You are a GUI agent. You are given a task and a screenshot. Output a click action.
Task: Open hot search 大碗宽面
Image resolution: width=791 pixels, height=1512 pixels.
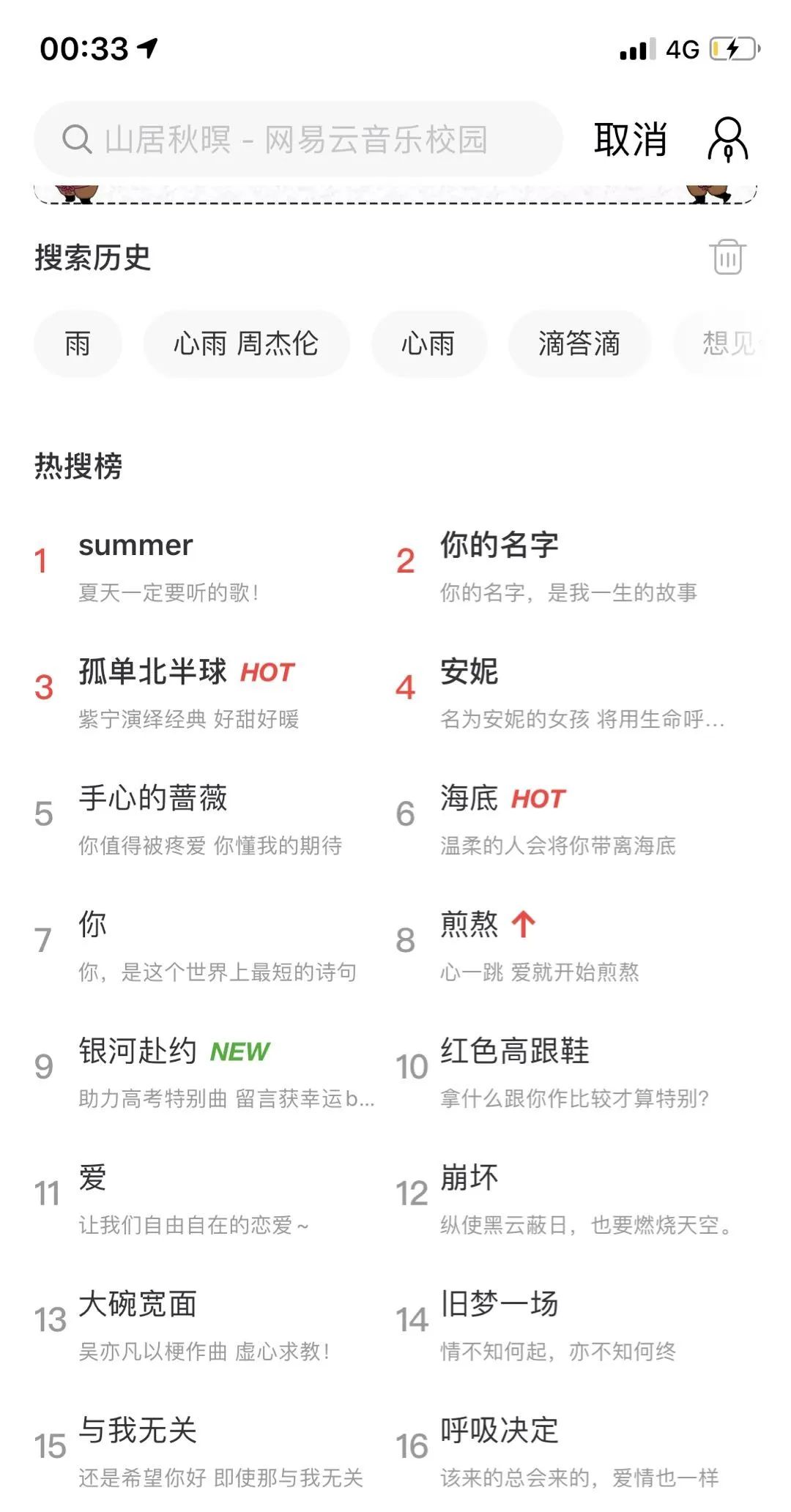pyautogui.click(x=198, y=1327)
